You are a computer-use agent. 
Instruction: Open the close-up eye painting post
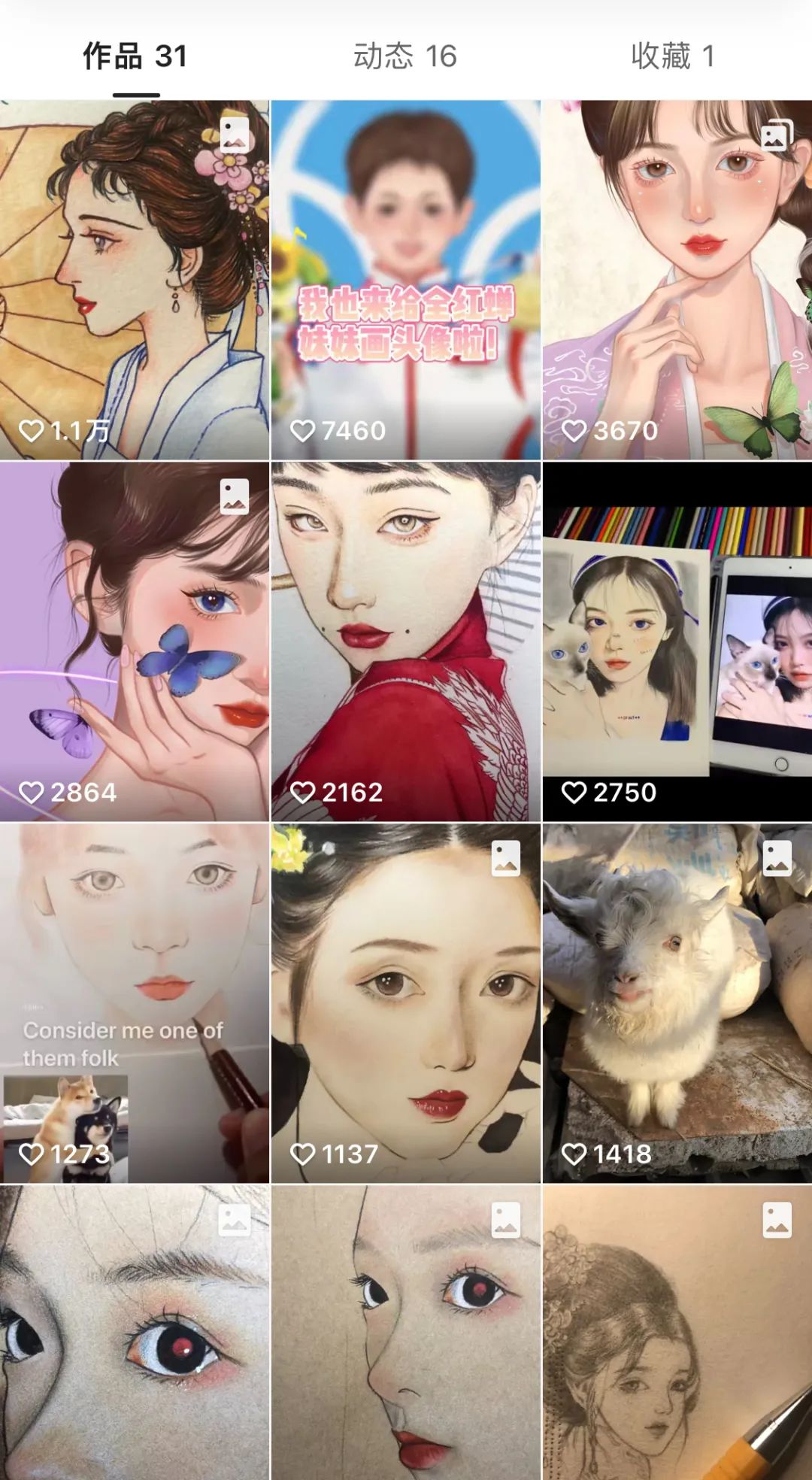135,1331
